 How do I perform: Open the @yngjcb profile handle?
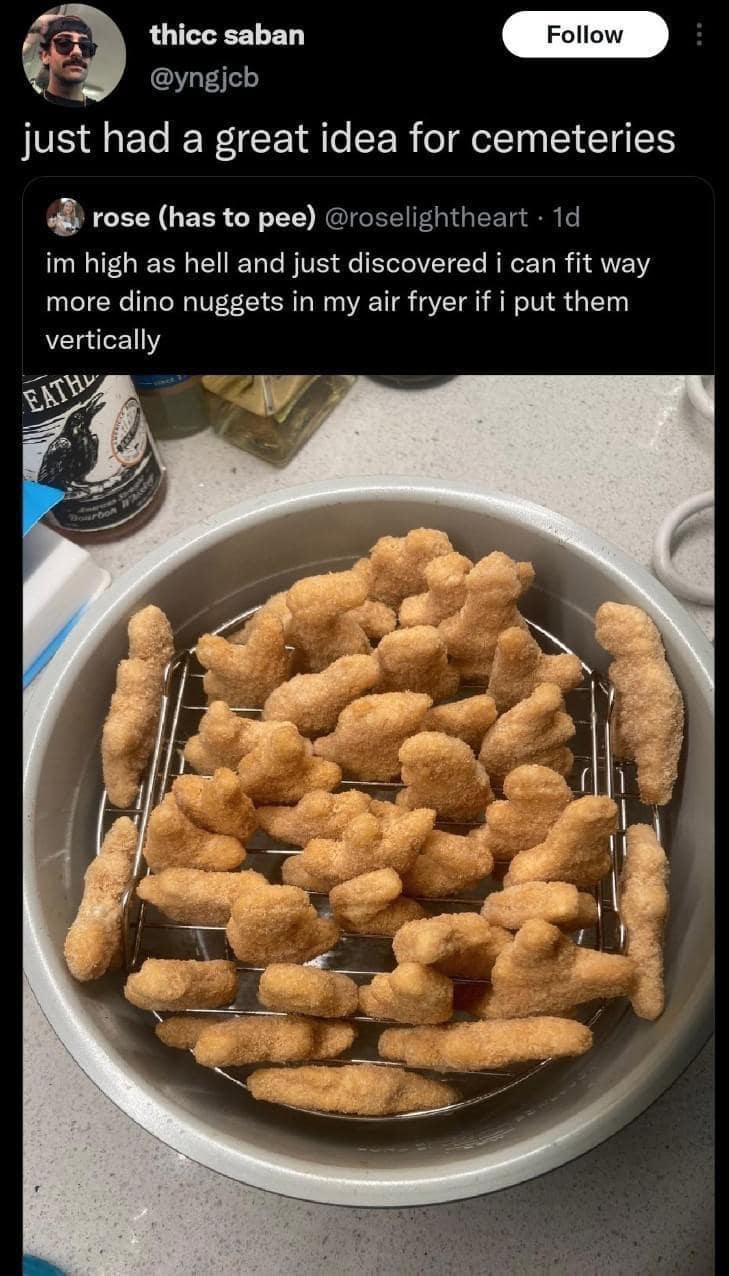tap(204, 76)
